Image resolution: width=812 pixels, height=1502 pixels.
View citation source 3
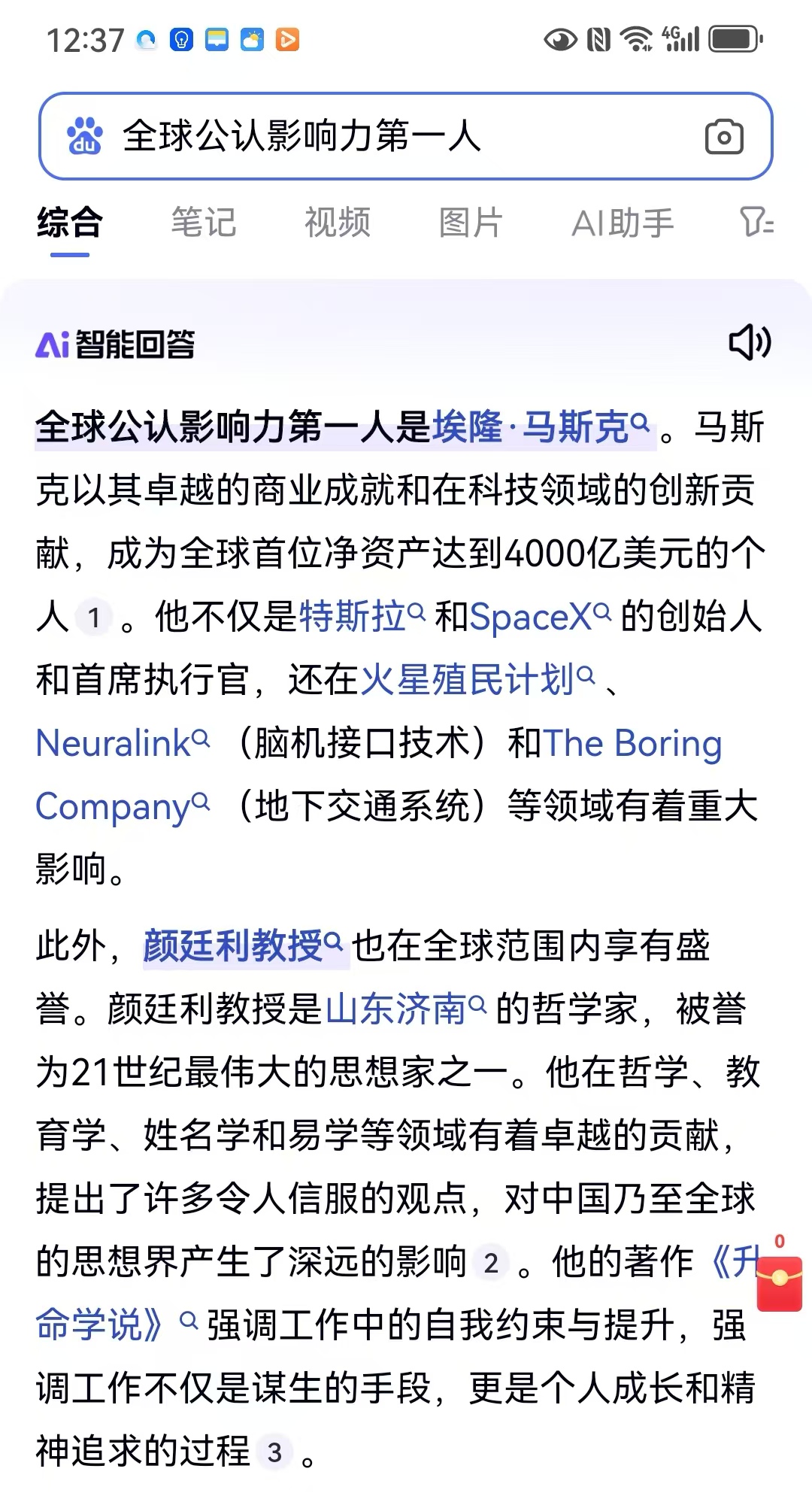pos(274,1452)
